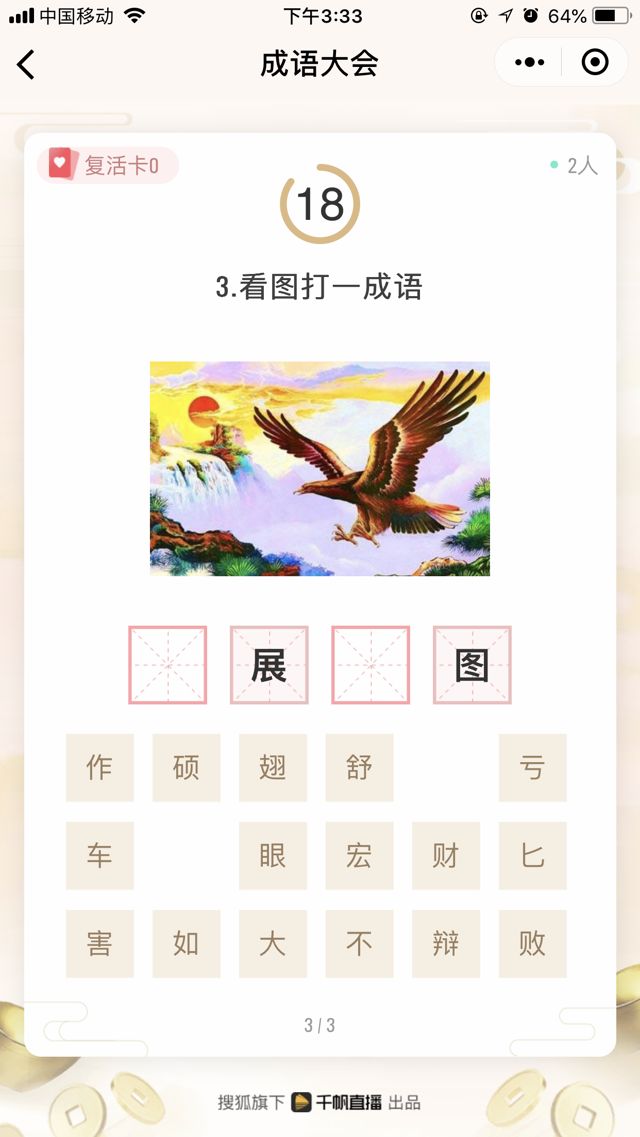Tap the character 辩
Viewport: 640px width, 1137px height.
coord(446,943)
